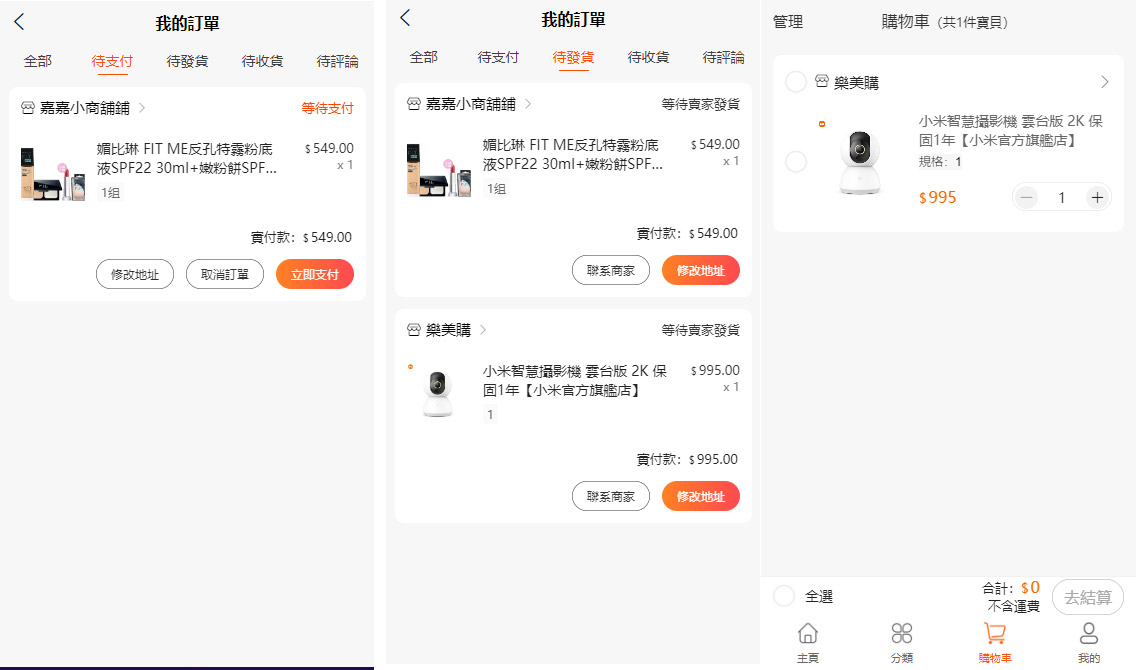The width and height of the screenshot is (1138, 670).
Task: Switch to the 分類 categories tab
Action: tap(901, 642)
